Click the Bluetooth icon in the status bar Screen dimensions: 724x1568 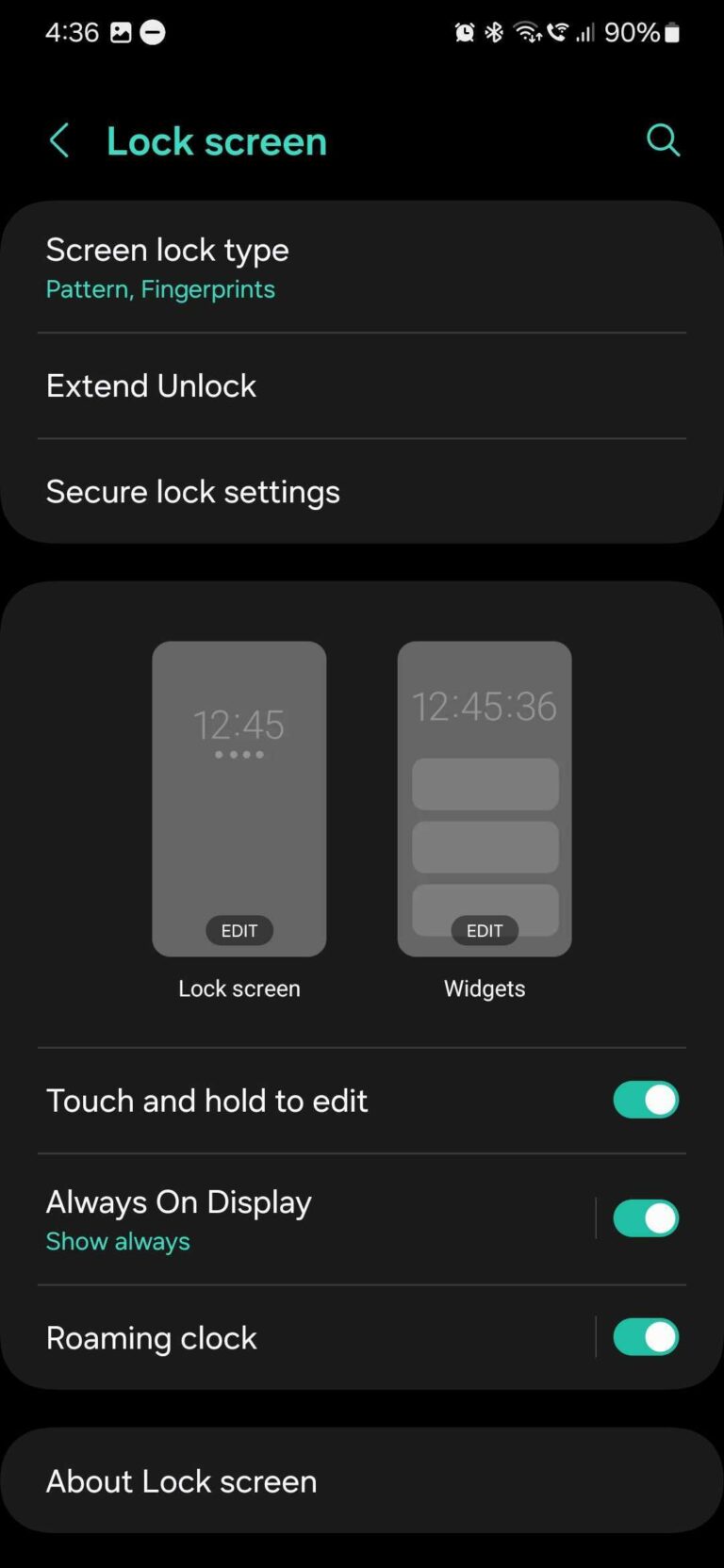(492, 31)
